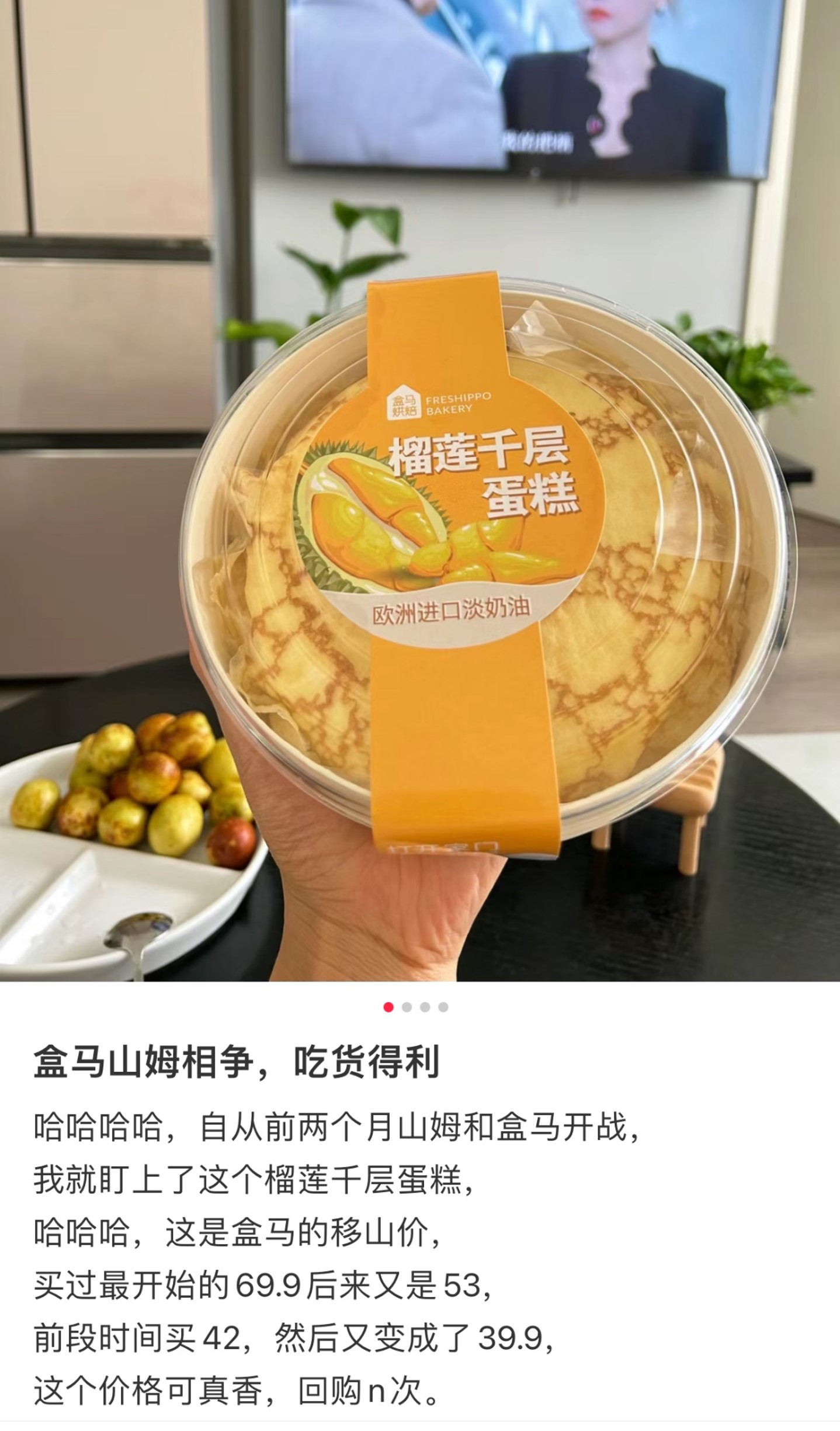Open the durian cake photo fullscreen
840x1431 pixels.
click(x=420, y=491)
